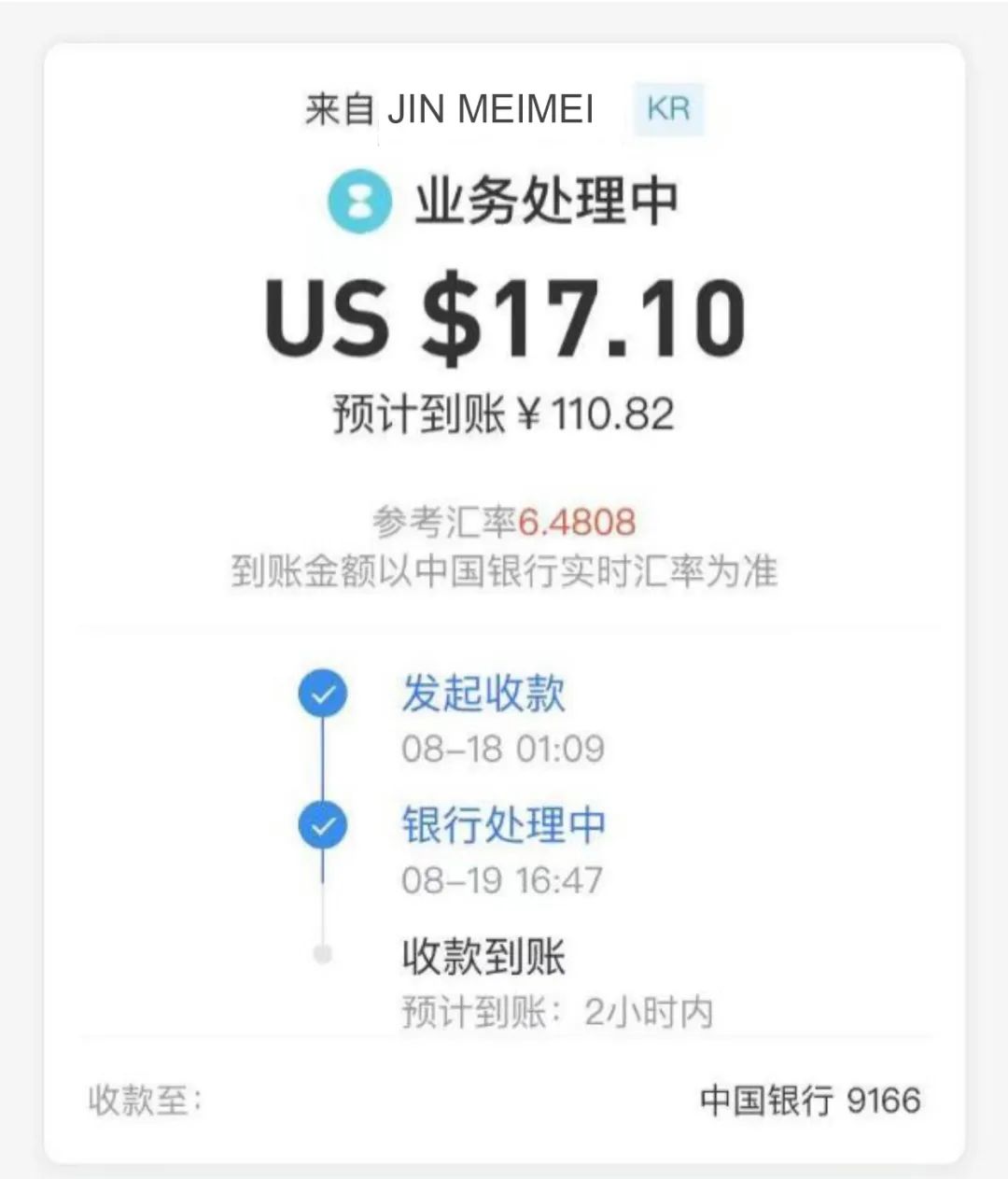Select the 银行处理中 step label
This screenshot has width=1008, height=1179.
(x=504, y=825)
